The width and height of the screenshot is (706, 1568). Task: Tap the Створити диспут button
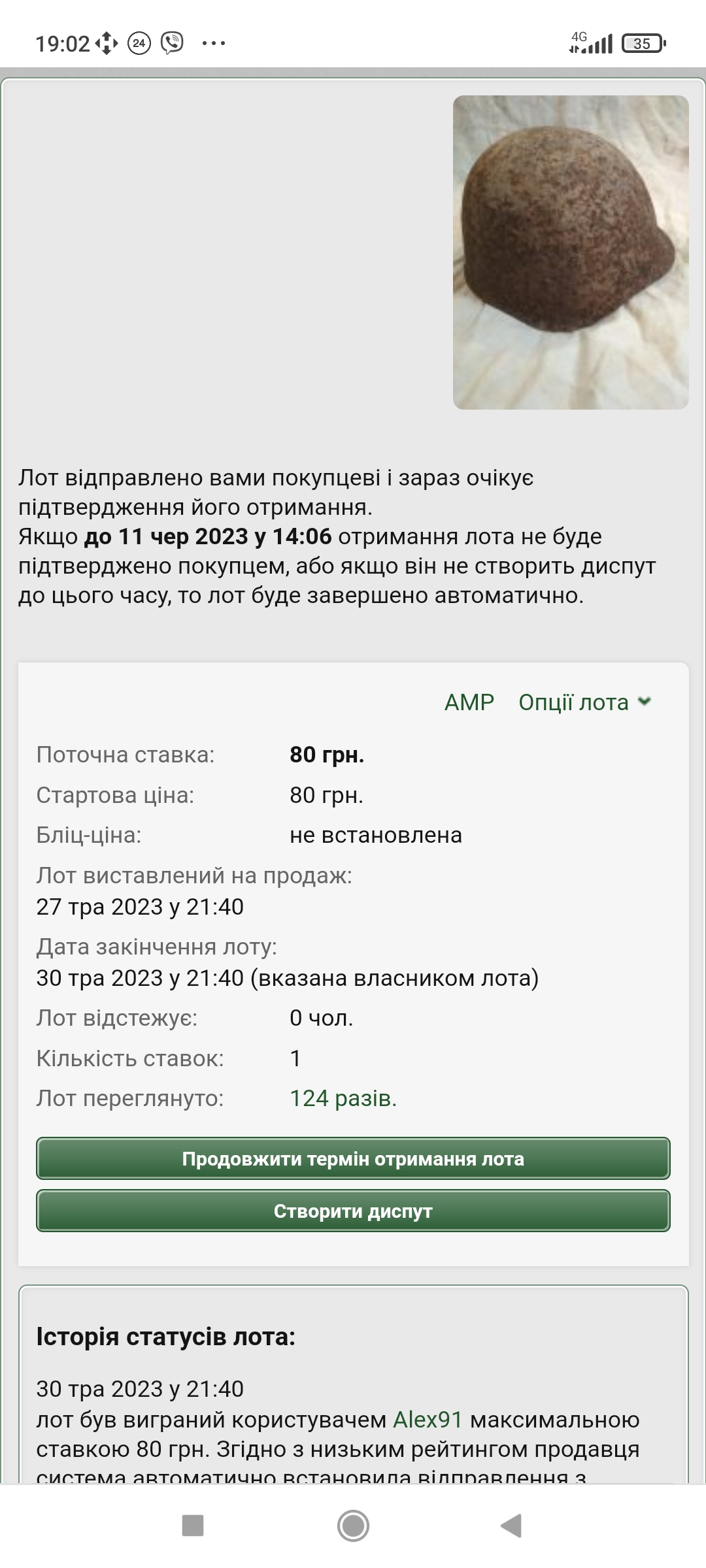[353, 1211]
